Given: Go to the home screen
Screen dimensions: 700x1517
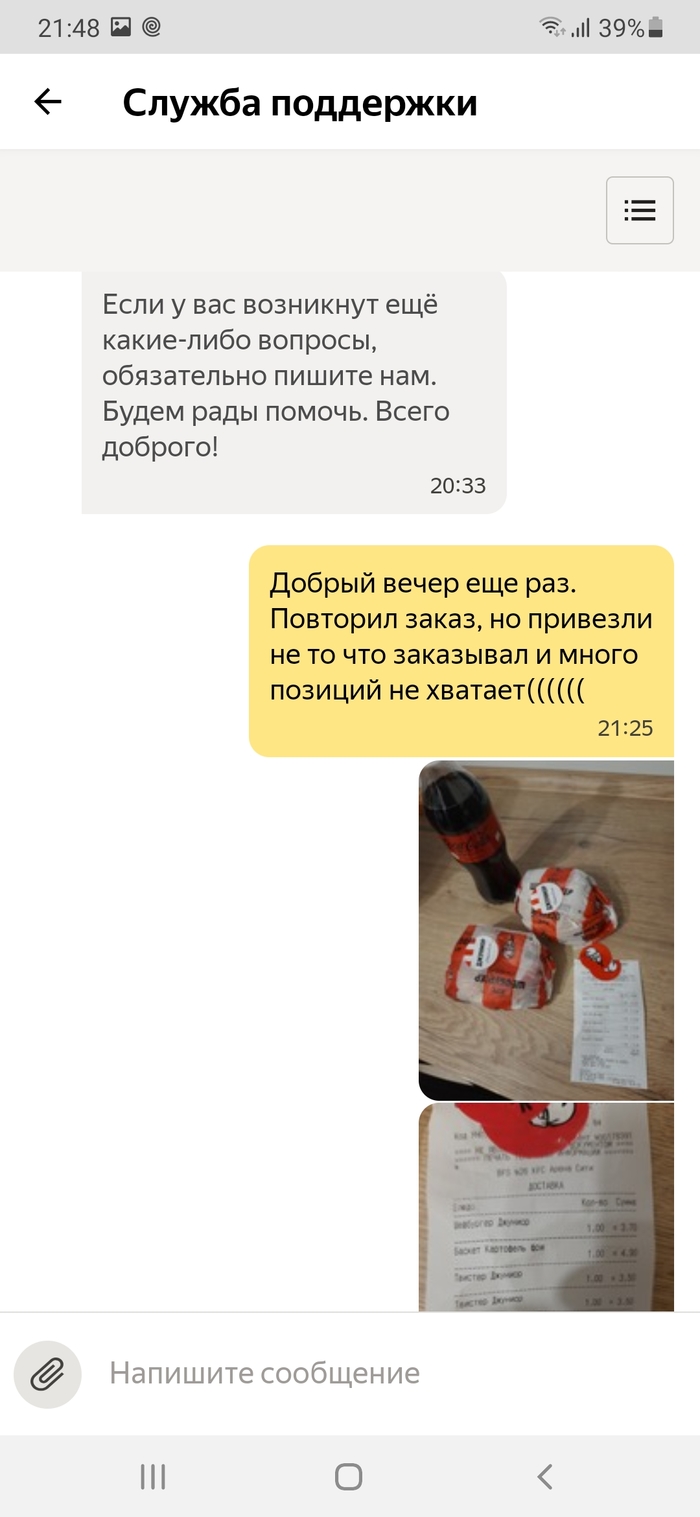Looking at the screenshot, I should tap(348, 1476).
